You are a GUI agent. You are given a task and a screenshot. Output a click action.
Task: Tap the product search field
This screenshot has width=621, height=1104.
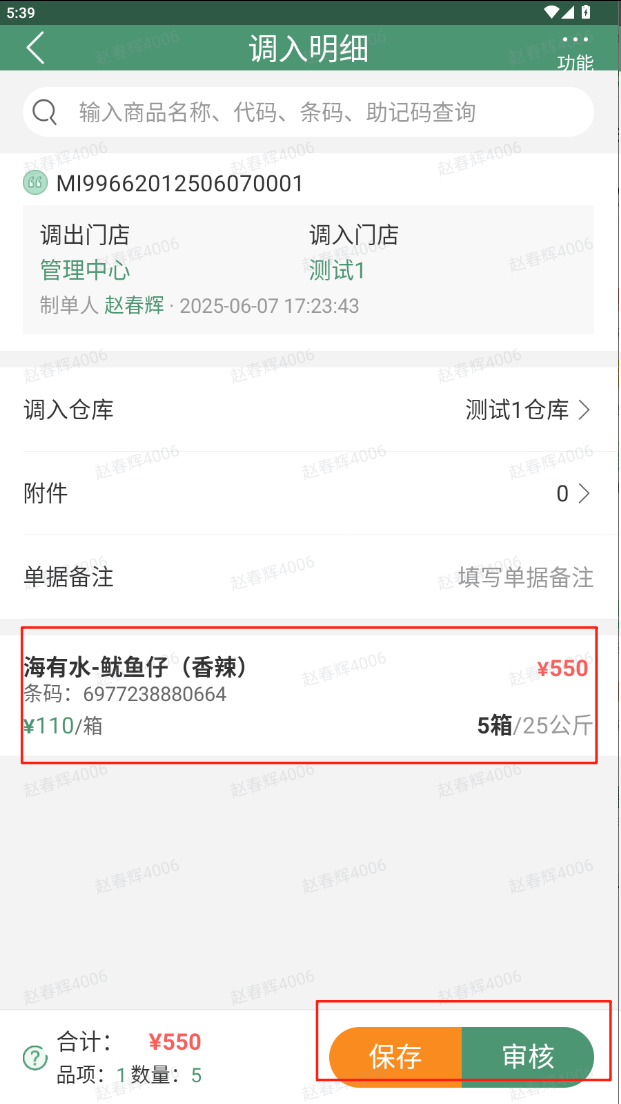(x=308, y=112)
